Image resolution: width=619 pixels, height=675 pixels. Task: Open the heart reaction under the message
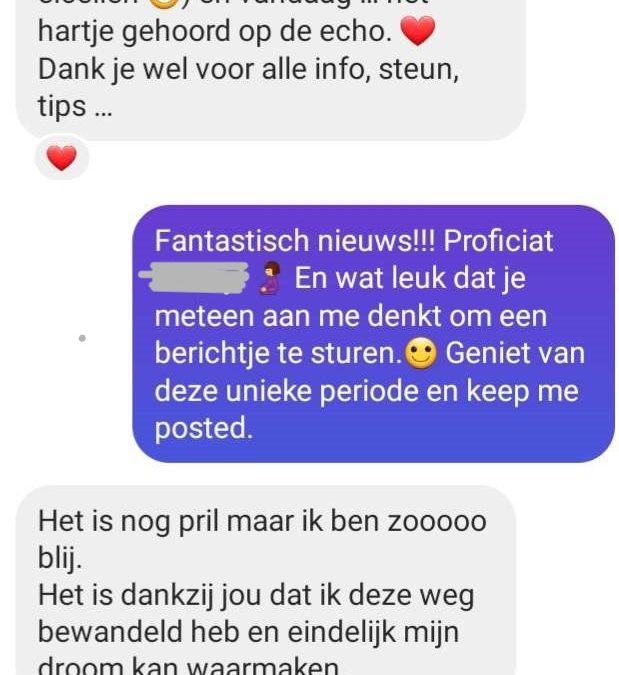pyautogui.click(x=62, y=158)
